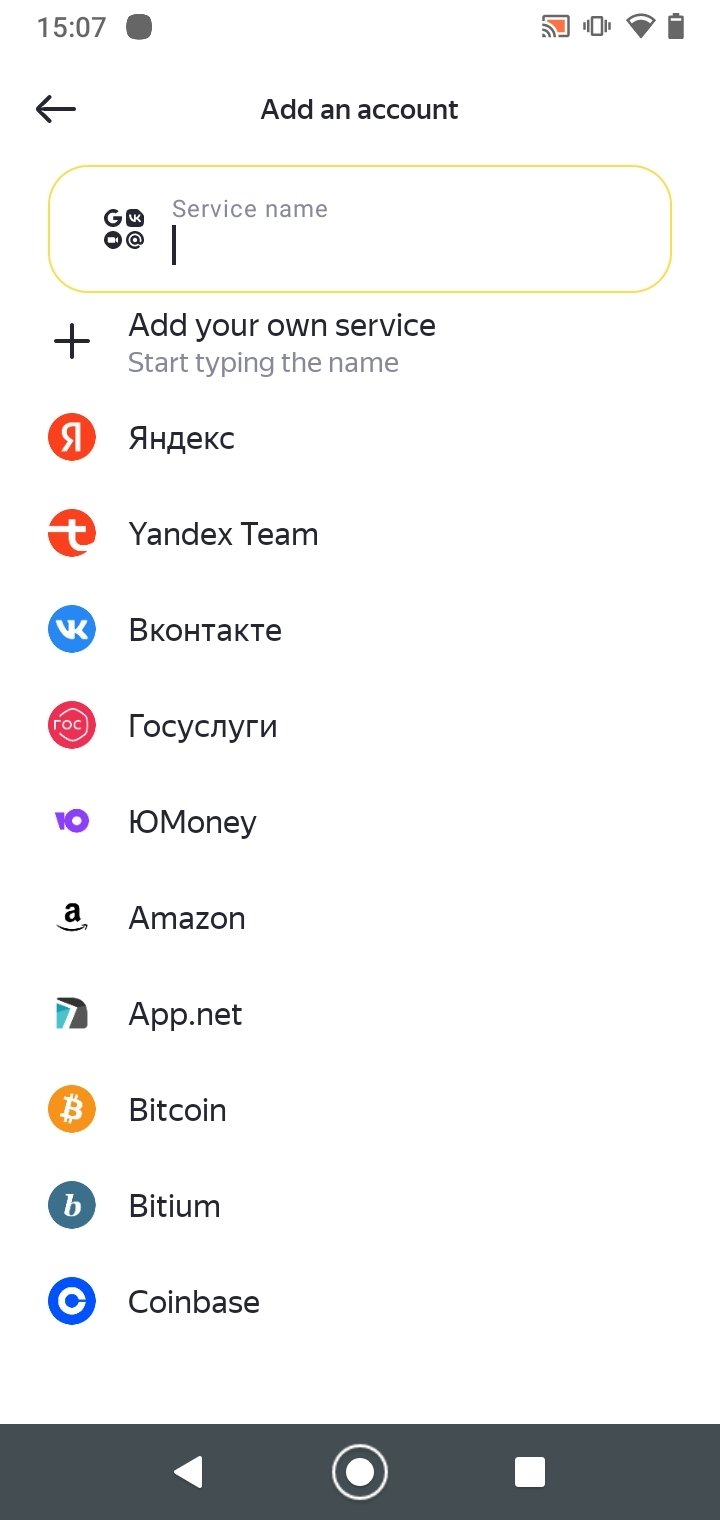Screen dimensions: 720x1520
Task: Select the Yandex Team service
Action: [x=360, y=534]
